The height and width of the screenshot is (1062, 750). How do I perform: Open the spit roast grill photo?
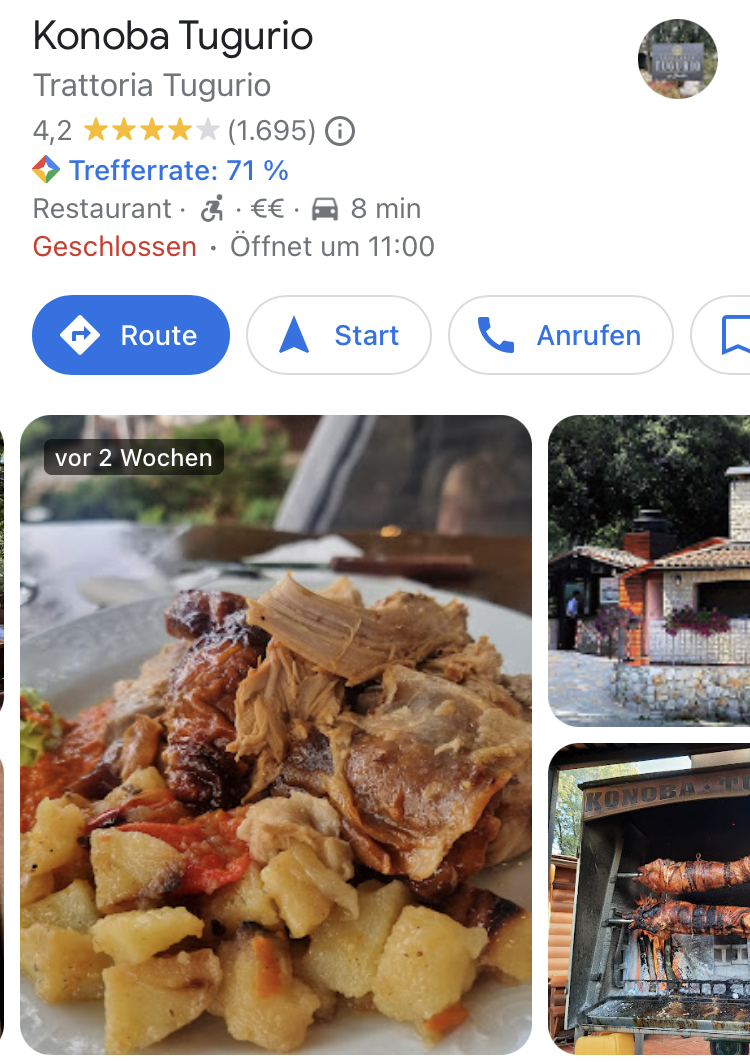tap(649, 898)
